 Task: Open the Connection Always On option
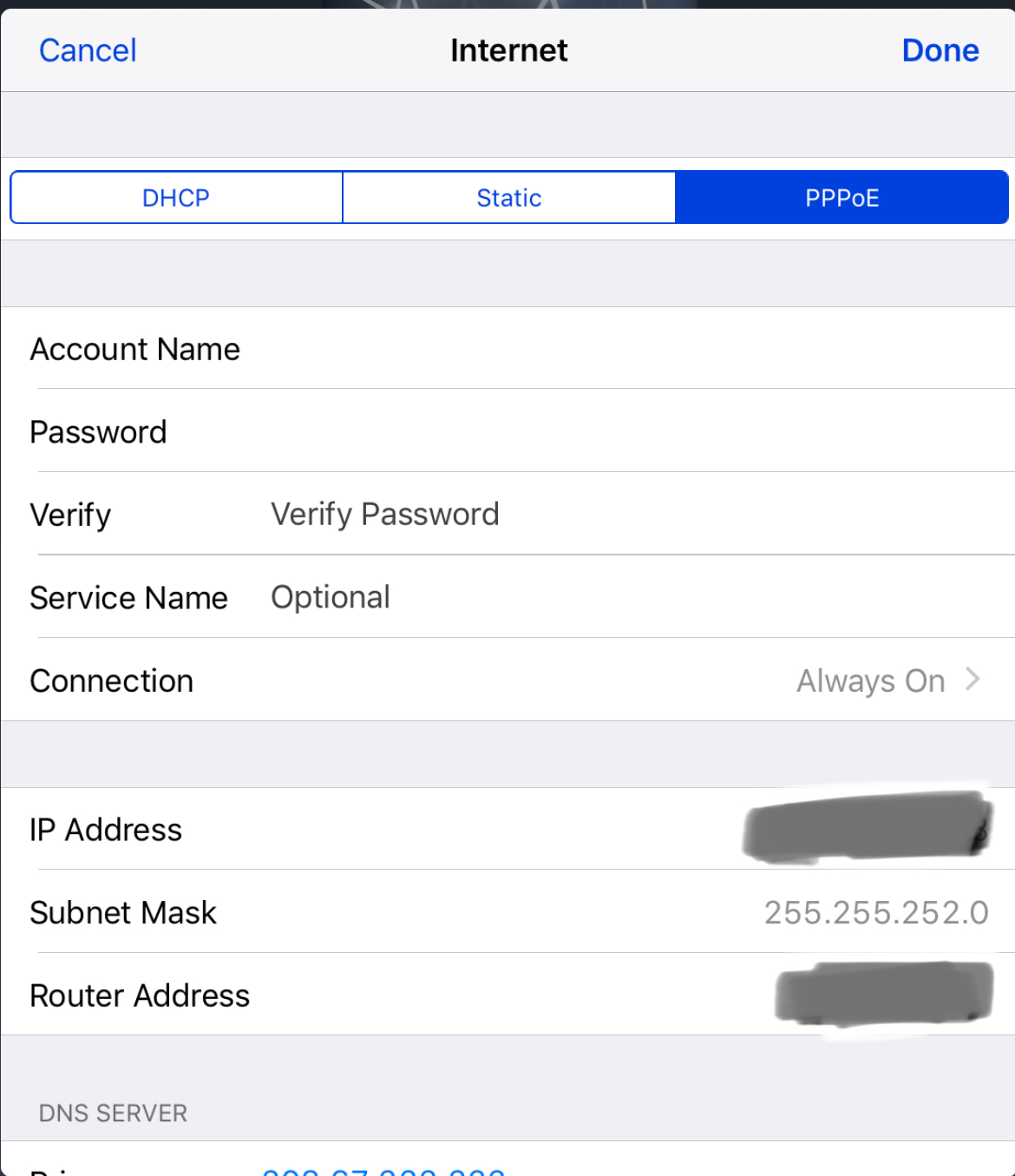pos(885,680)
